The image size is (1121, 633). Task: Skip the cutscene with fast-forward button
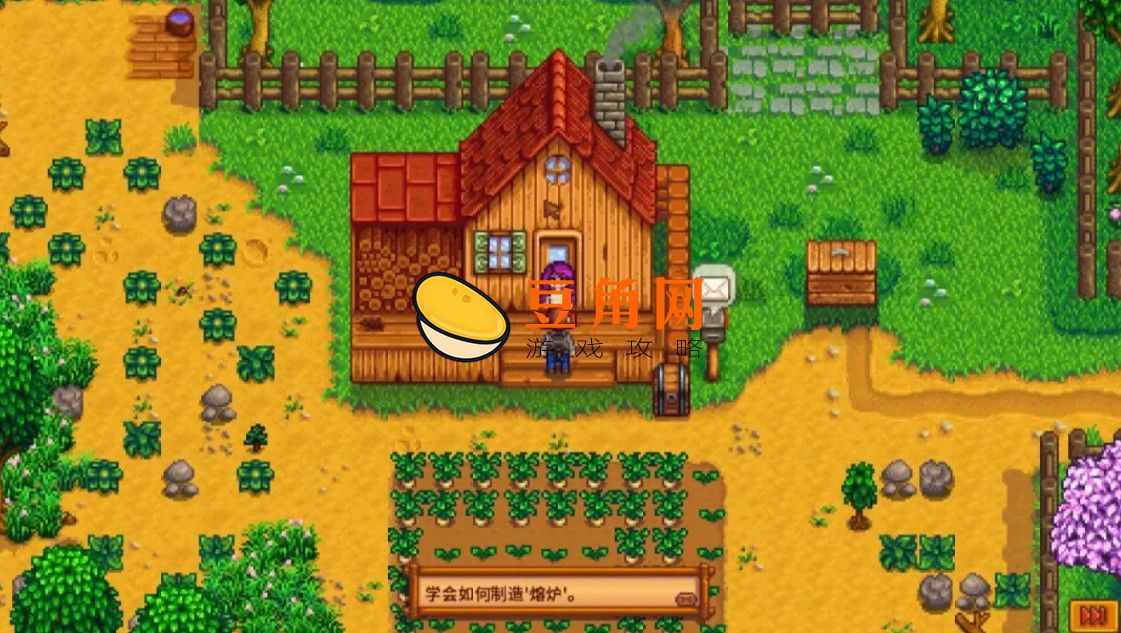pyautogui.click(x=1093, y=615)
